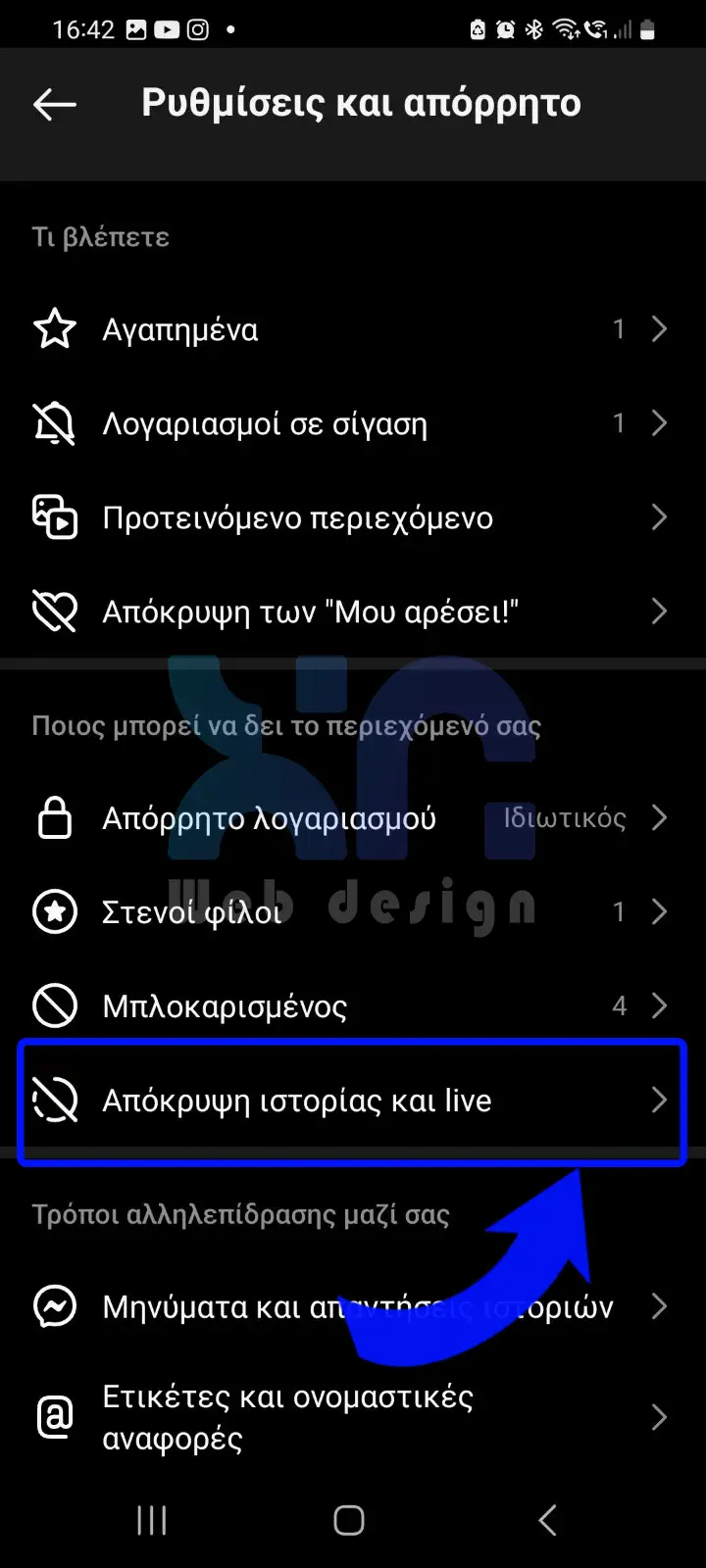The image size is (706, 1568).
Task: Open Λογαριασμοί σε σίγαση
Action: pyautogui.click(x=353, y=423)
